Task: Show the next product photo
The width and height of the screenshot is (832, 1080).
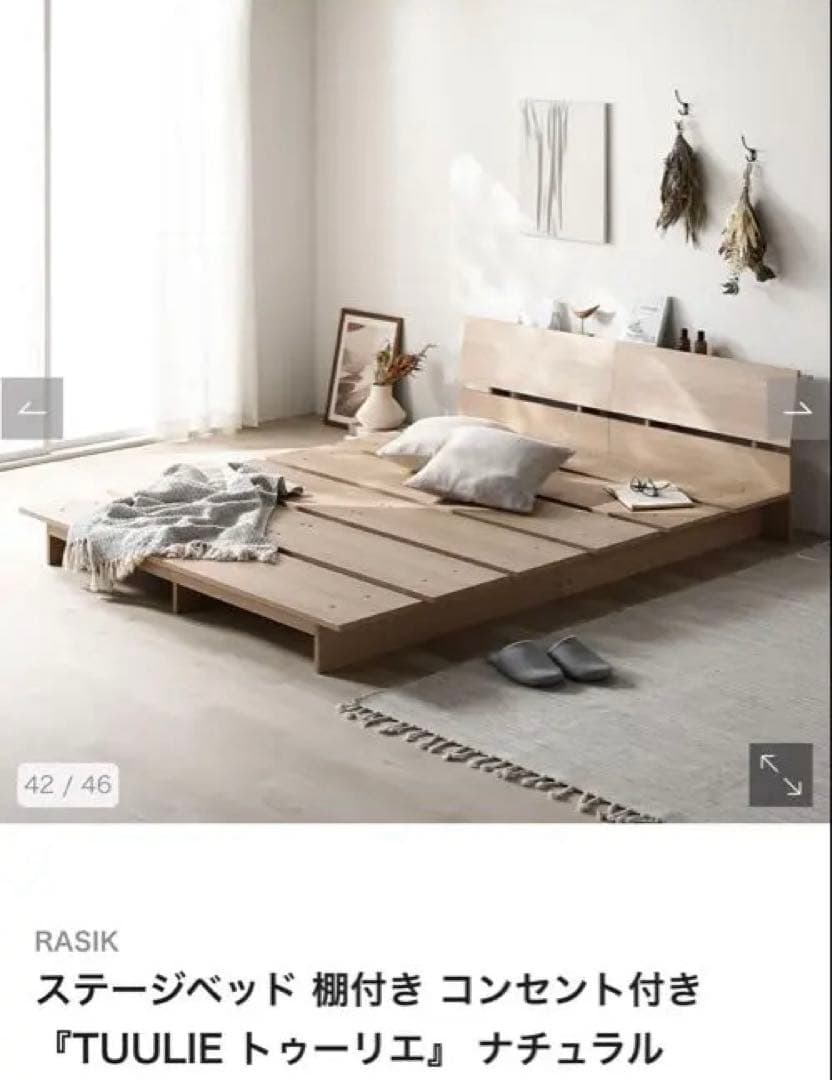Action: (800, 408)
